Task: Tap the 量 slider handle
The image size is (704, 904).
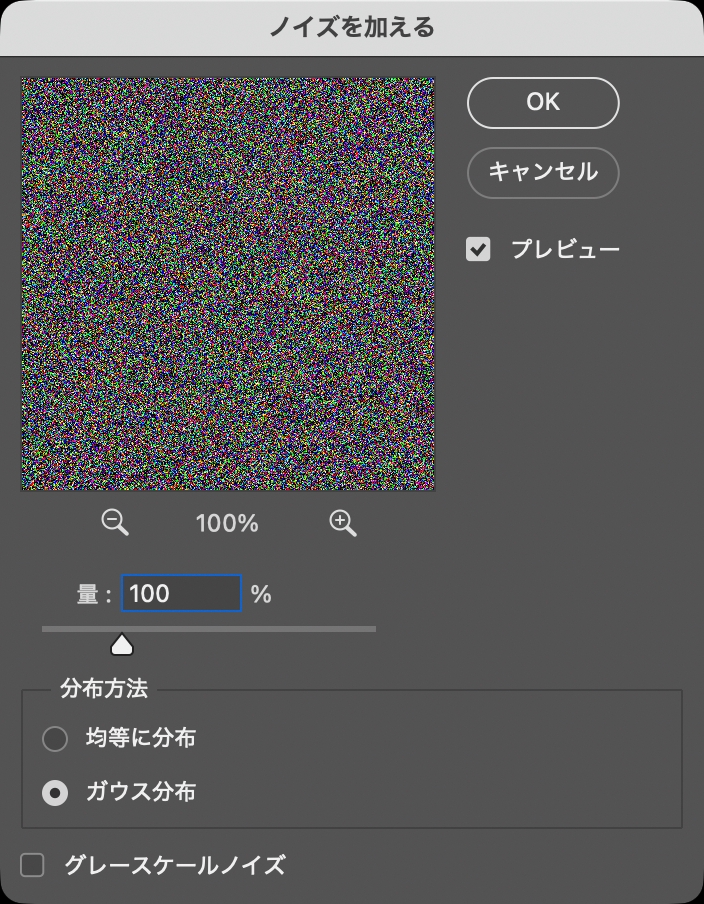Action: click(122, 644)
